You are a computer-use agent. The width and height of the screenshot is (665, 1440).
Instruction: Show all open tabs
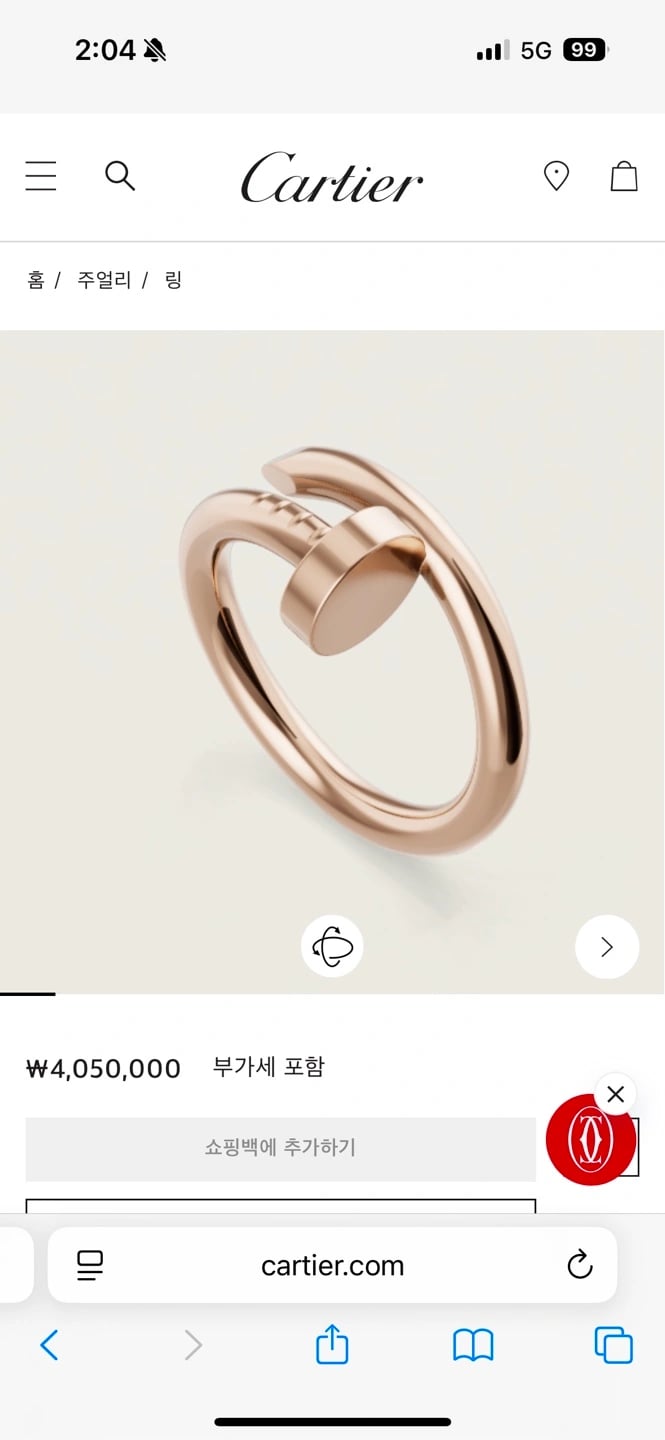point(614,1345)
